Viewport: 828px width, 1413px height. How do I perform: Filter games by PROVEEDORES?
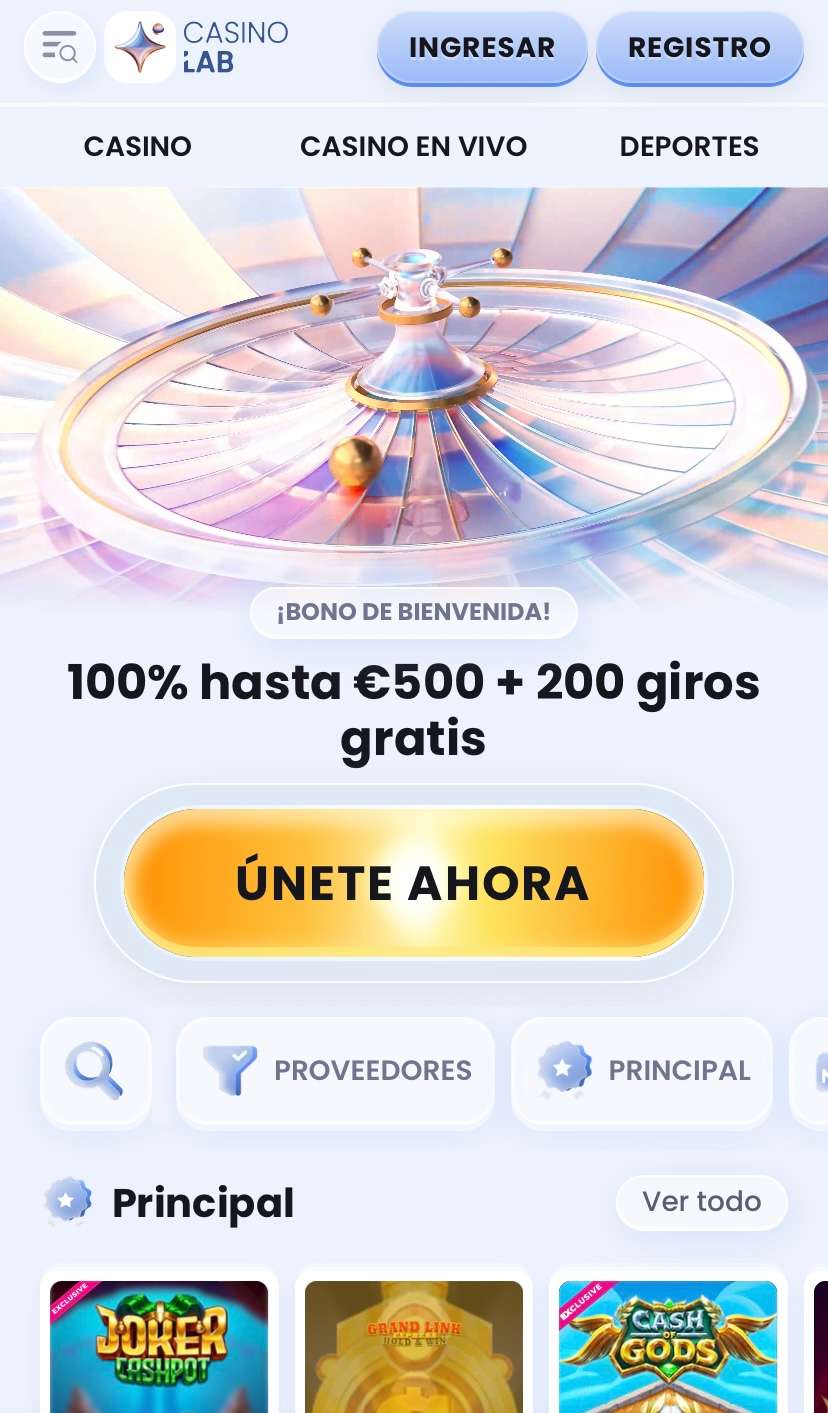click(x=336, y=1071)
